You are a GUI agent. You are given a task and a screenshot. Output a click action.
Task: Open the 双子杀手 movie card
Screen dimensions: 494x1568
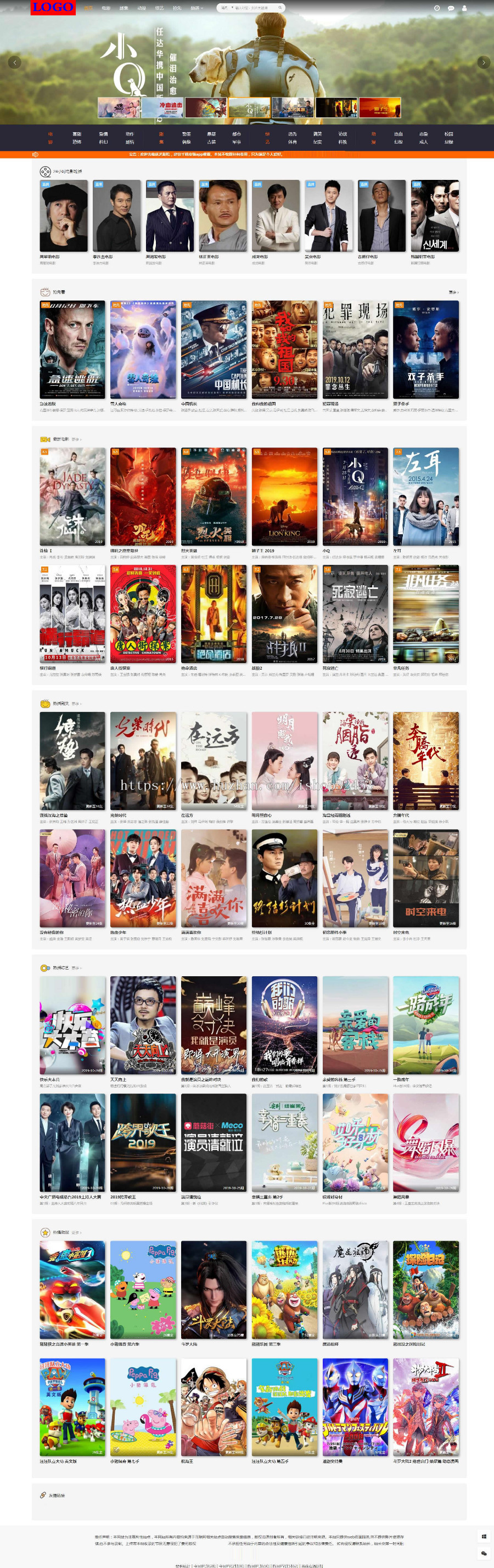426,350
